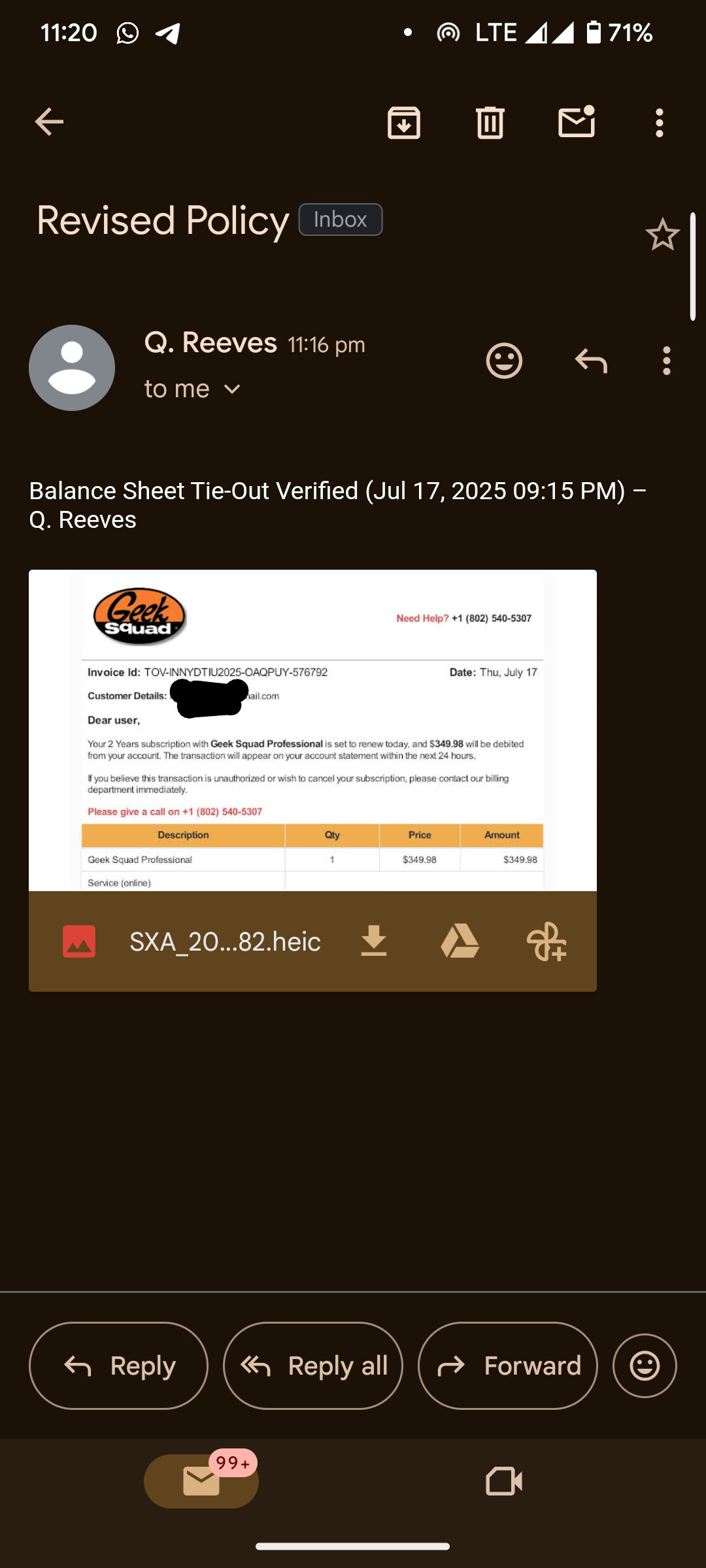706x1568 pixels.
Task: Tap the Reply button at the bottom
Action: [x=118, y=1365]
